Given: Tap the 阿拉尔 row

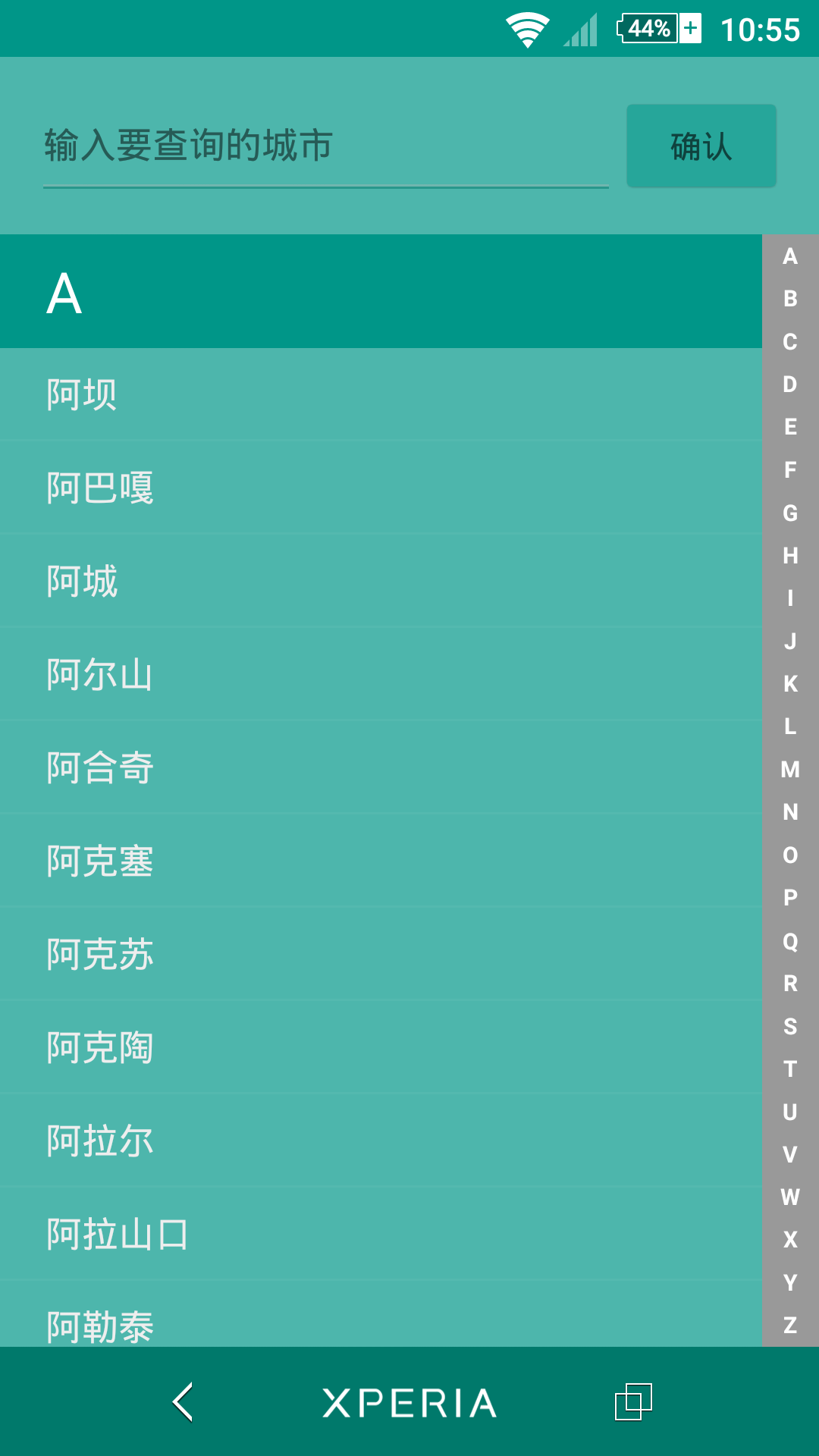Looking at the screenshot, I should [379, 1141].
